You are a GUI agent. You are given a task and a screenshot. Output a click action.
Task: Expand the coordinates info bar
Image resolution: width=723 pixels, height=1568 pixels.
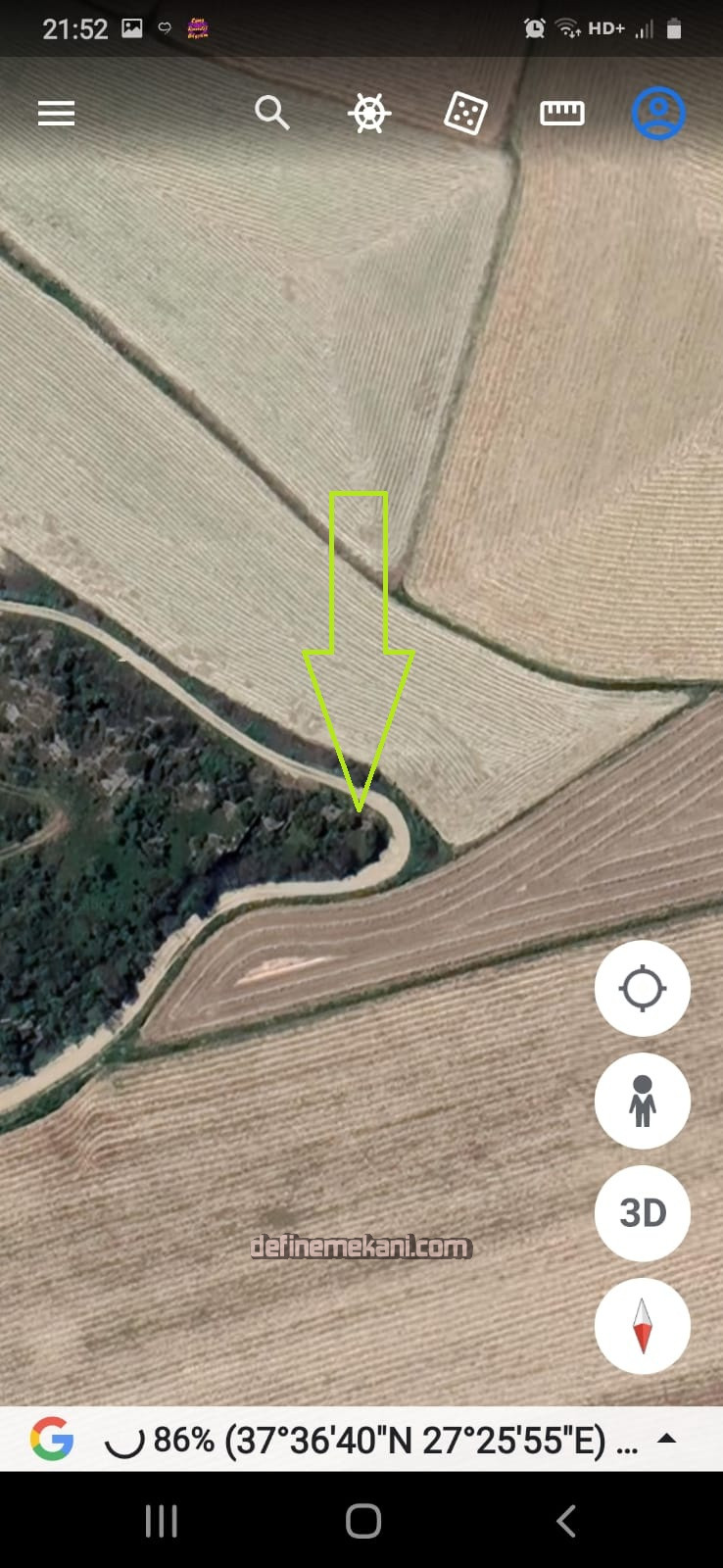pos(667,1439)
